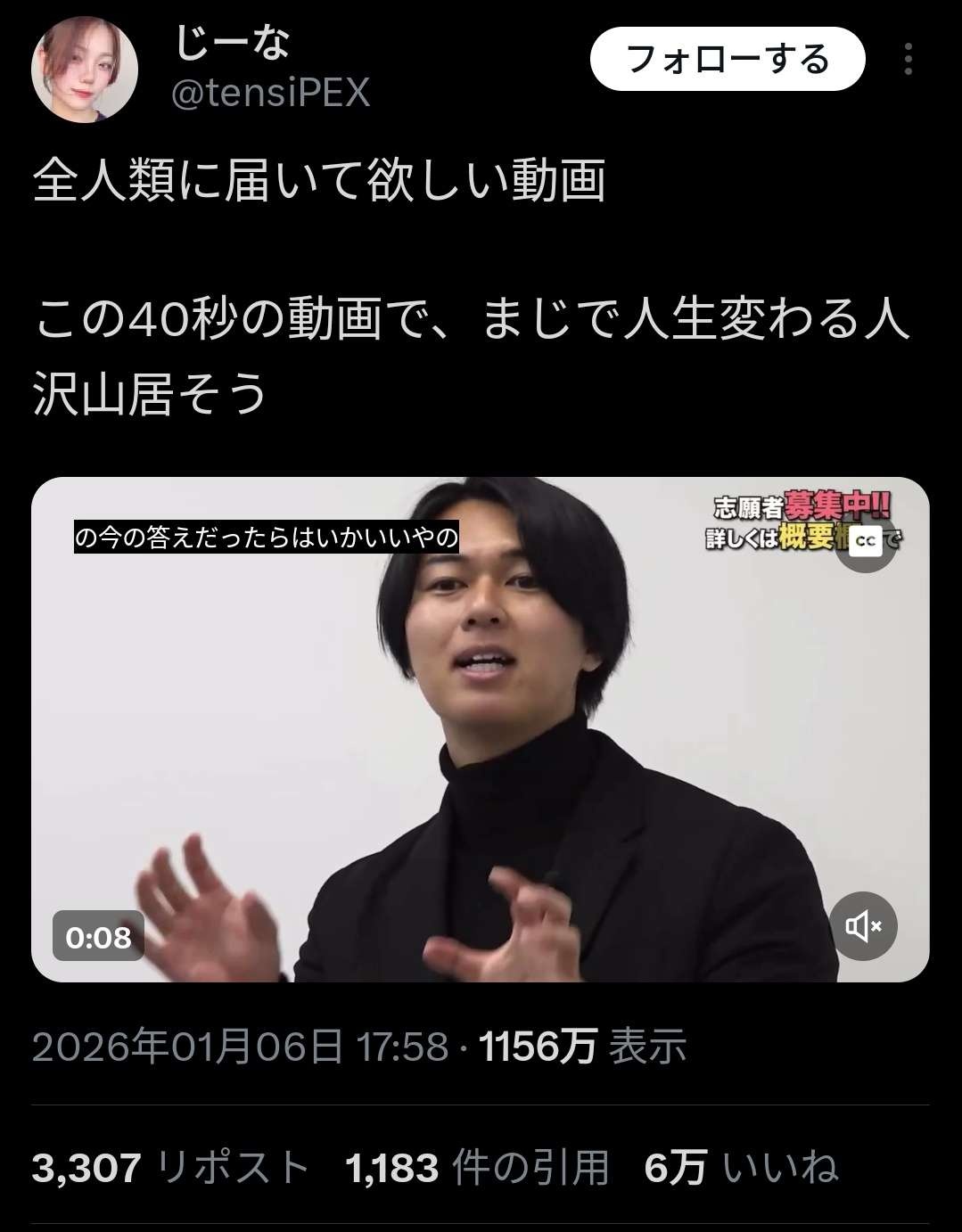See who liked via 6万 いいね
Viewport: 962px width, 1232px height.
pyautogui.click(x=741, y=1167)
